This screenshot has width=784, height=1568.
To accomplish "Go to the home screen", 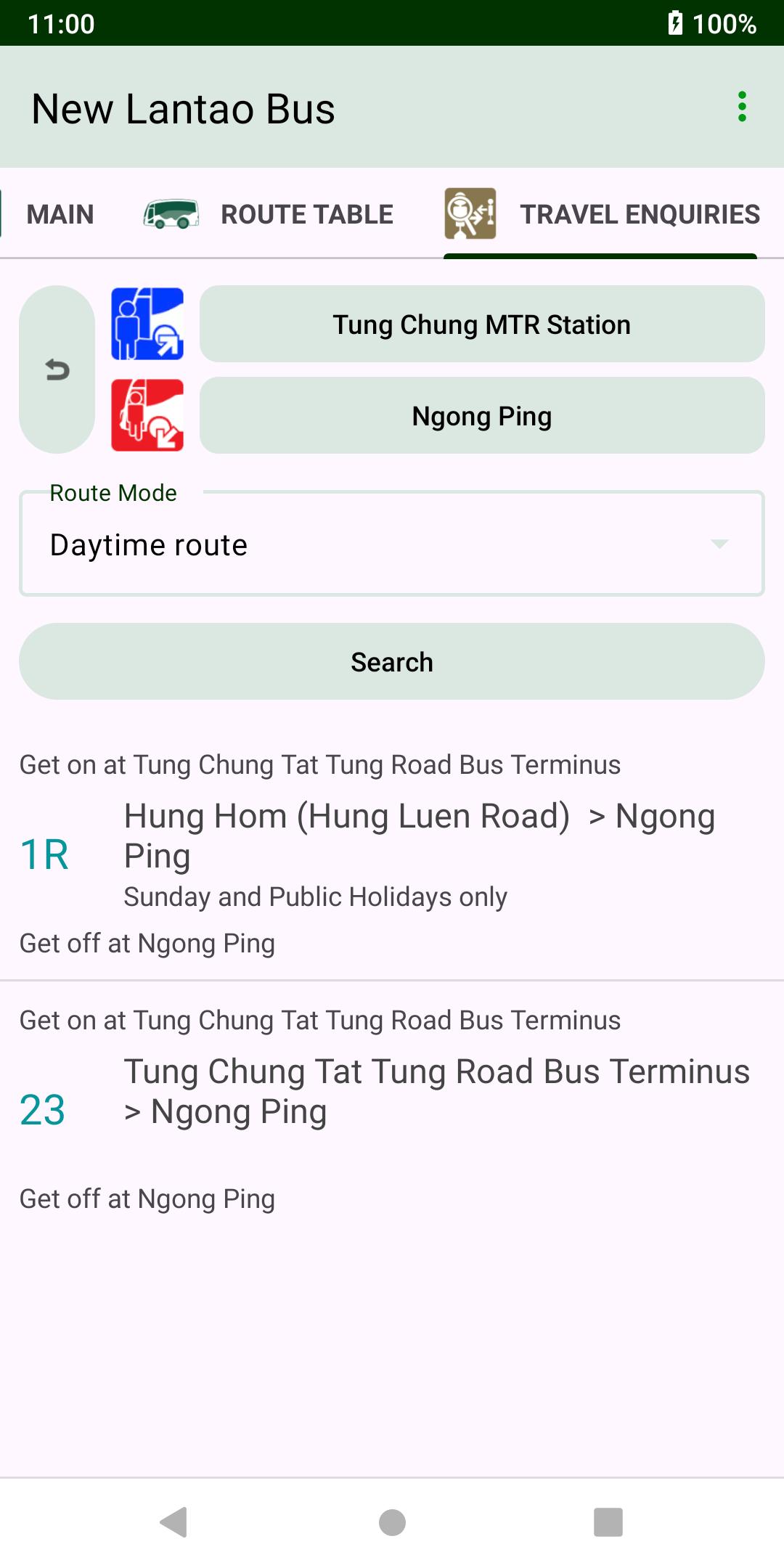I will pos(392,1522).
